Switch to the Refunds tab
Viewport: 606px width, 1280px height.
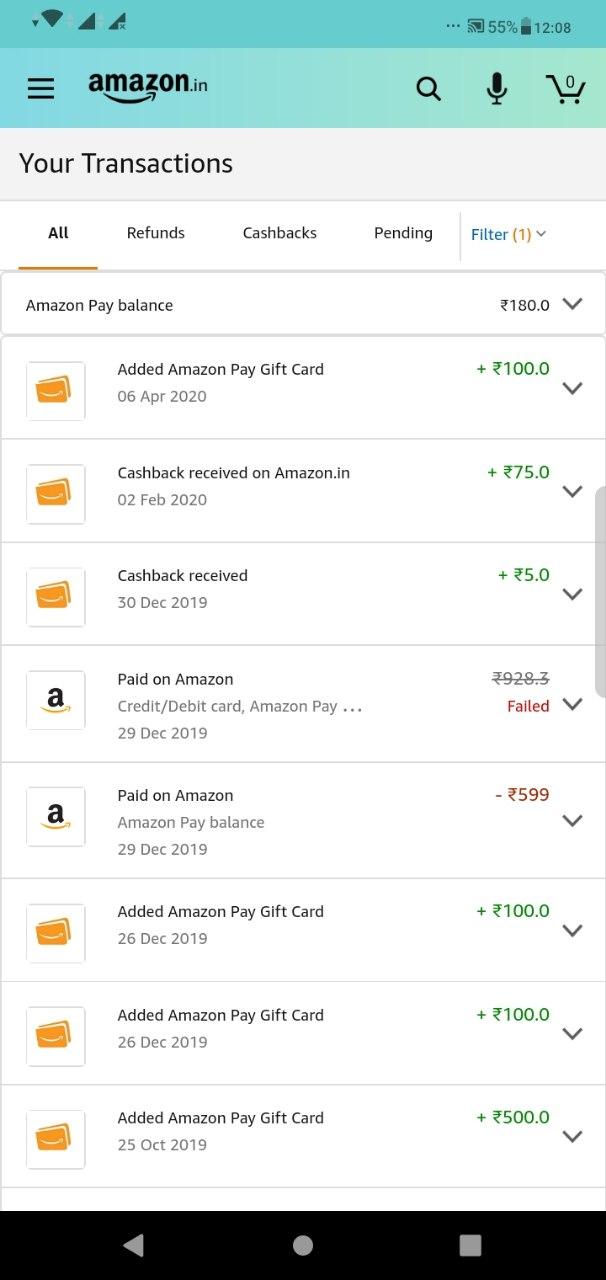(156, 233)
